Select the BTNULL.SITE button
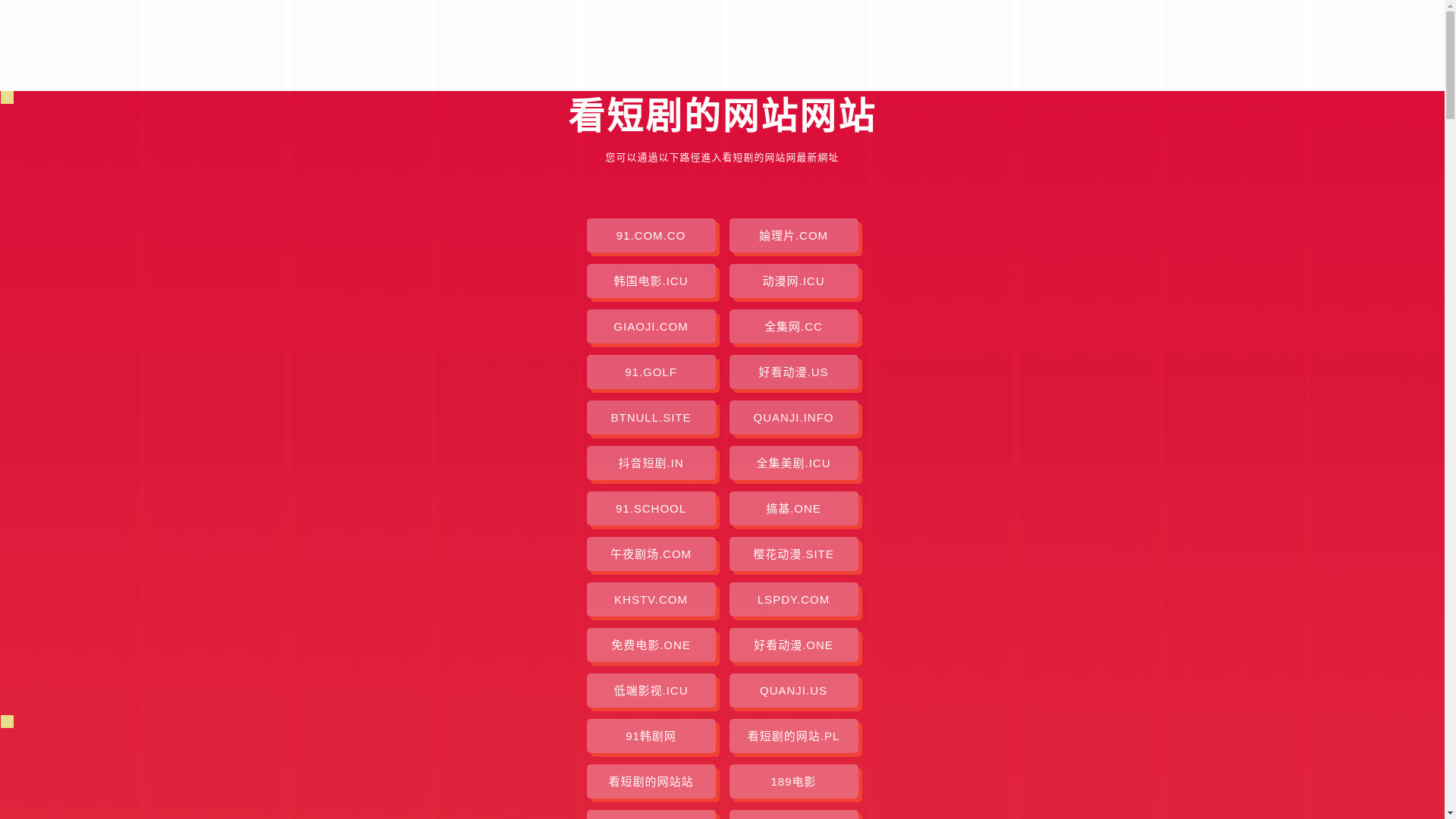This screenshot has height=819, width=1456. 651,418
